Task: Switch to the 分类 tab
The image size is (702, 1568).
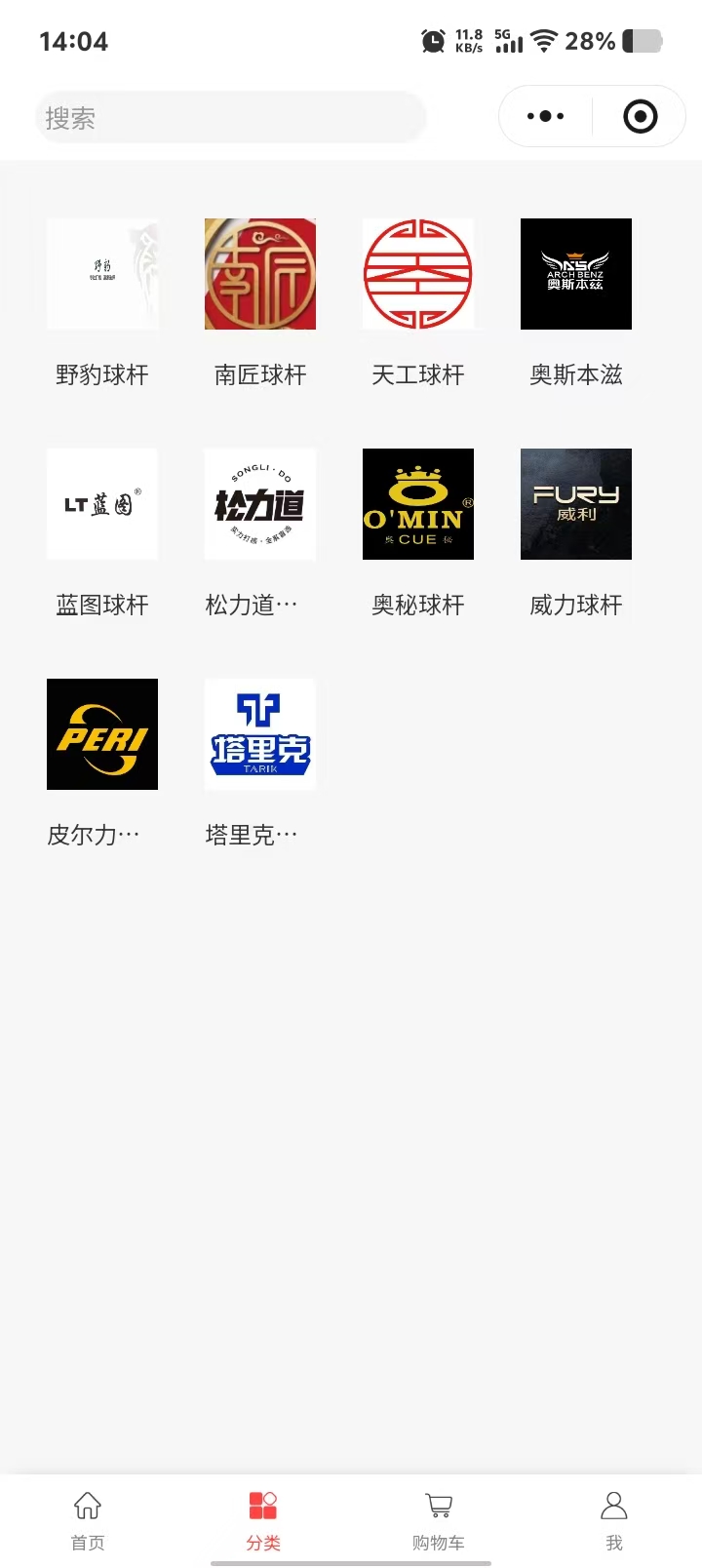Action: coord(263,1519)
